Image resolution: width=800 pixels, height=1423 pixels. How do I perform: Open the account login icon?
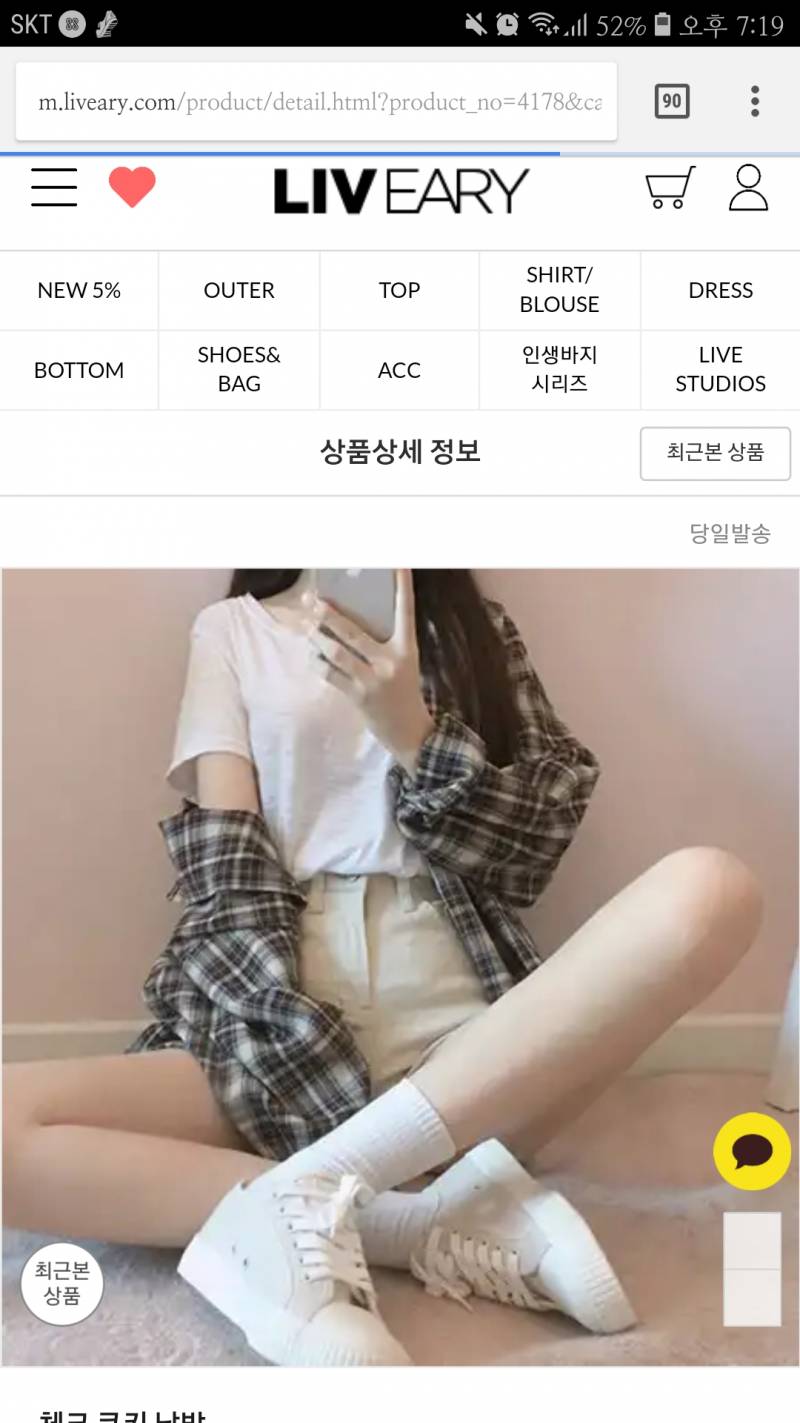745,188
